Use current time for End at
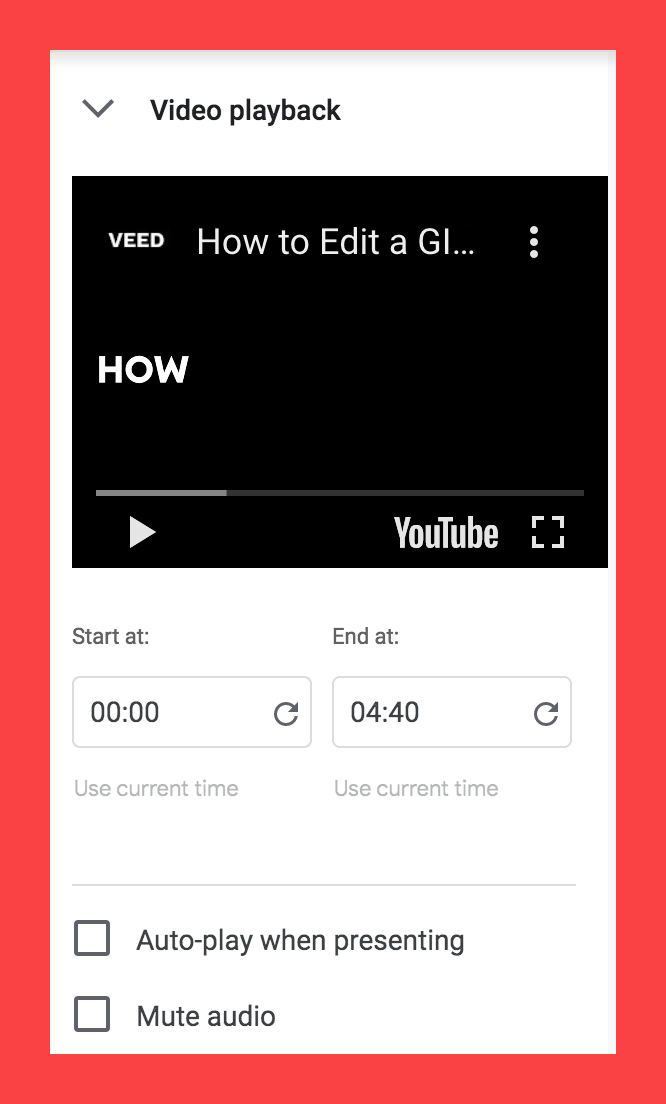This screenshot has height=1104, width=666. (x=416, y=788)
